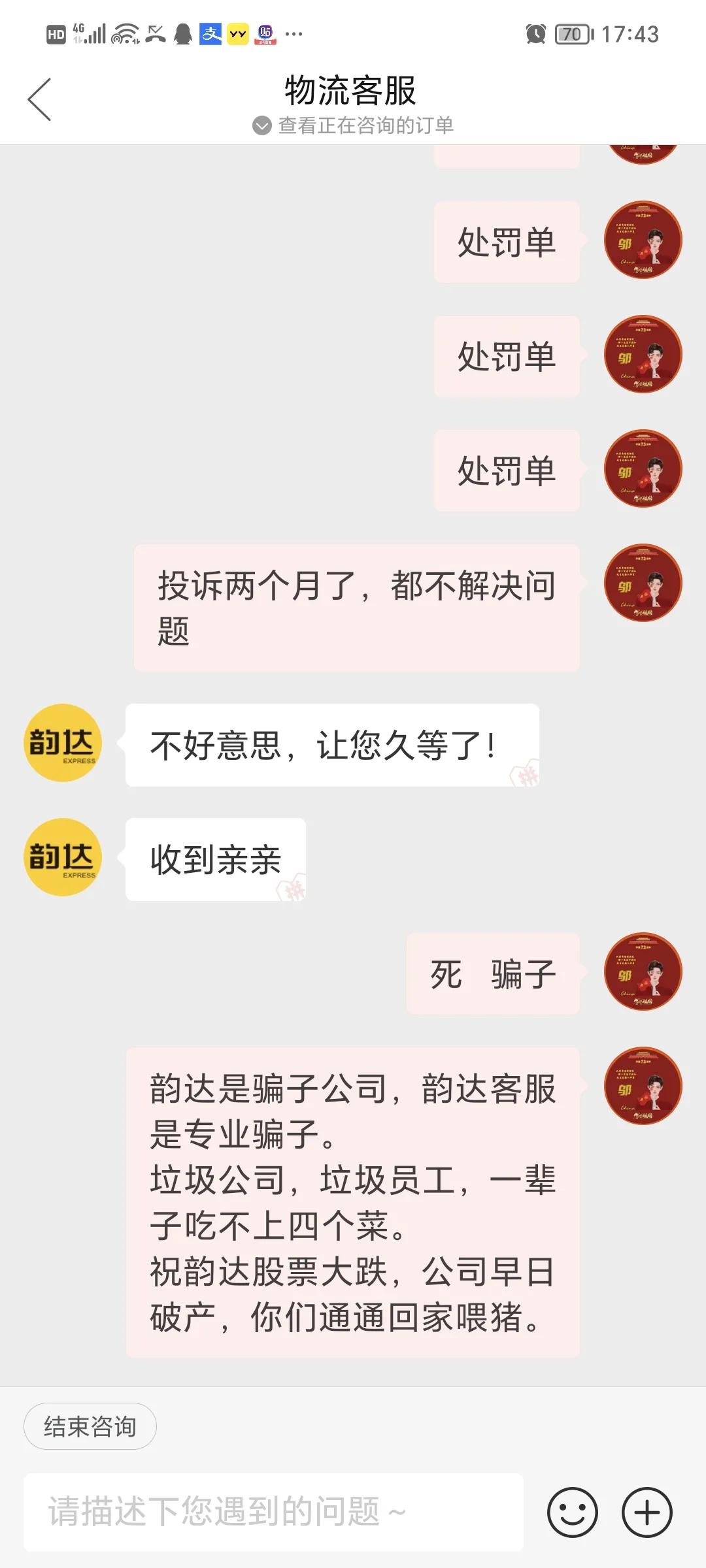Tap the back arrow to leave the chat
Image resolution: width=706 pixels, height=1568 pixels.
click(39, 98)
